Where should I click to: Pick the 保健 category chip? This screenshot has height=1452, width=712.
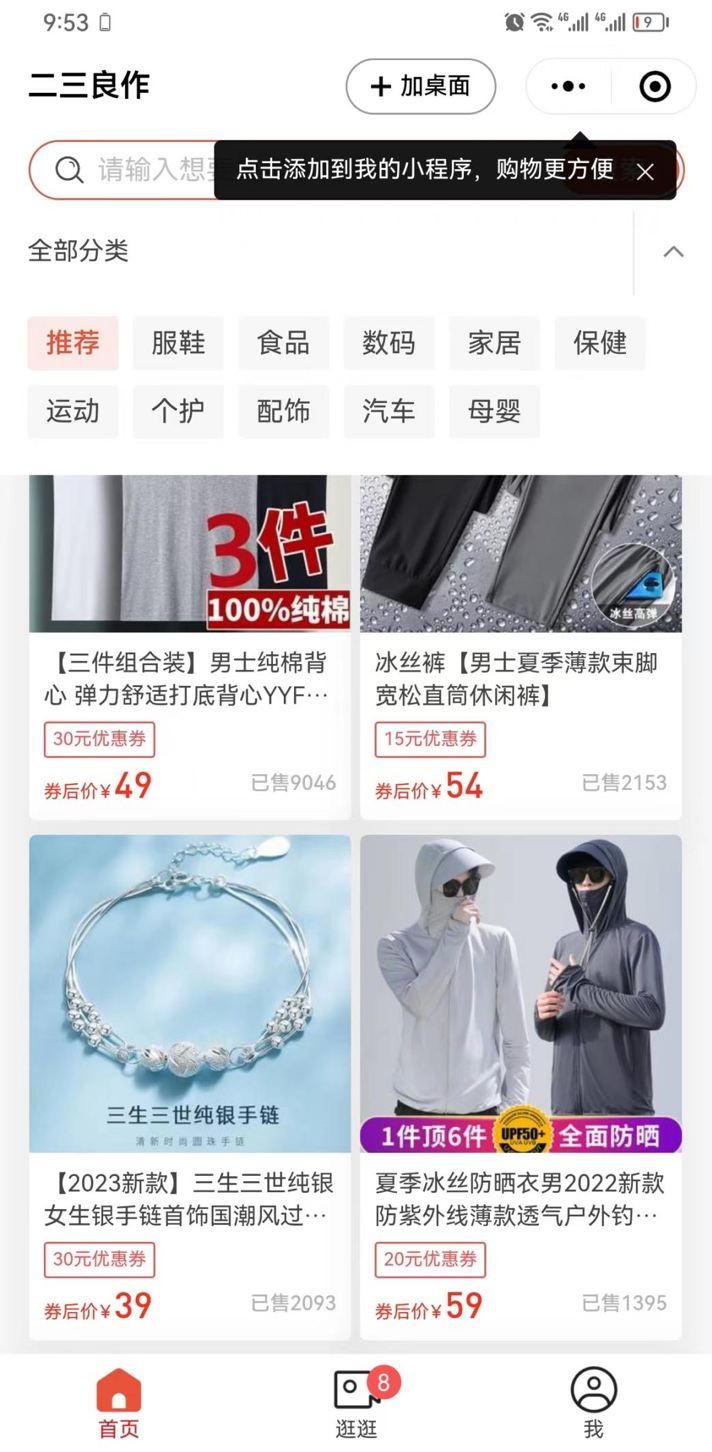pyautogui.click(x=600, y=343)
